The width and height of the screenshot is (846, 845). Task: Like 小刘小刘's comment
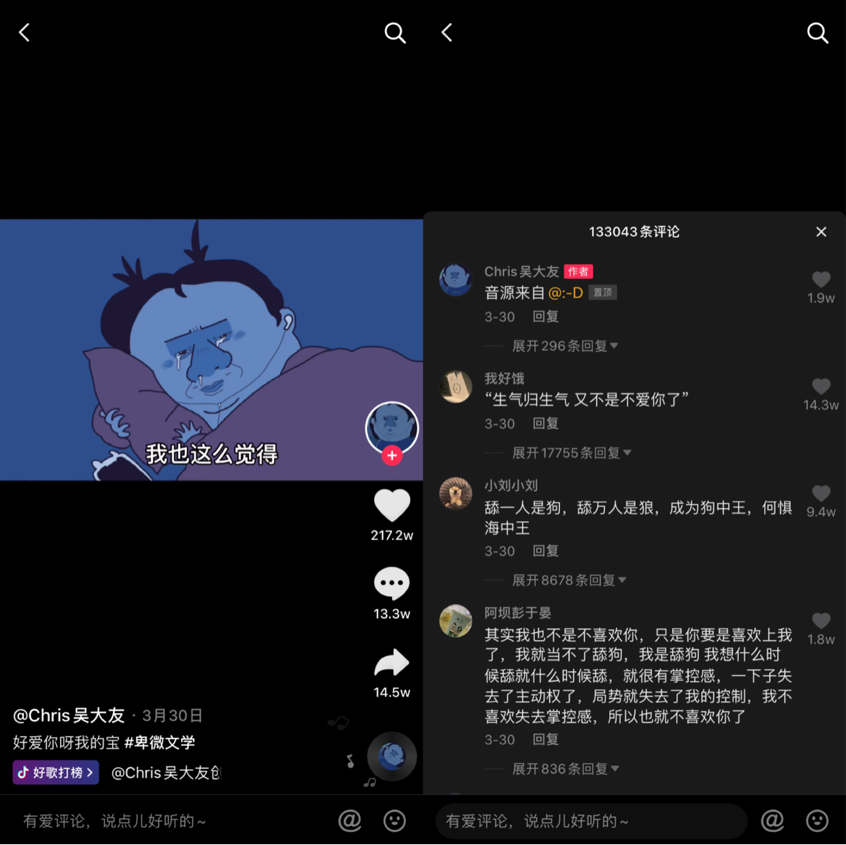point(821,494)
